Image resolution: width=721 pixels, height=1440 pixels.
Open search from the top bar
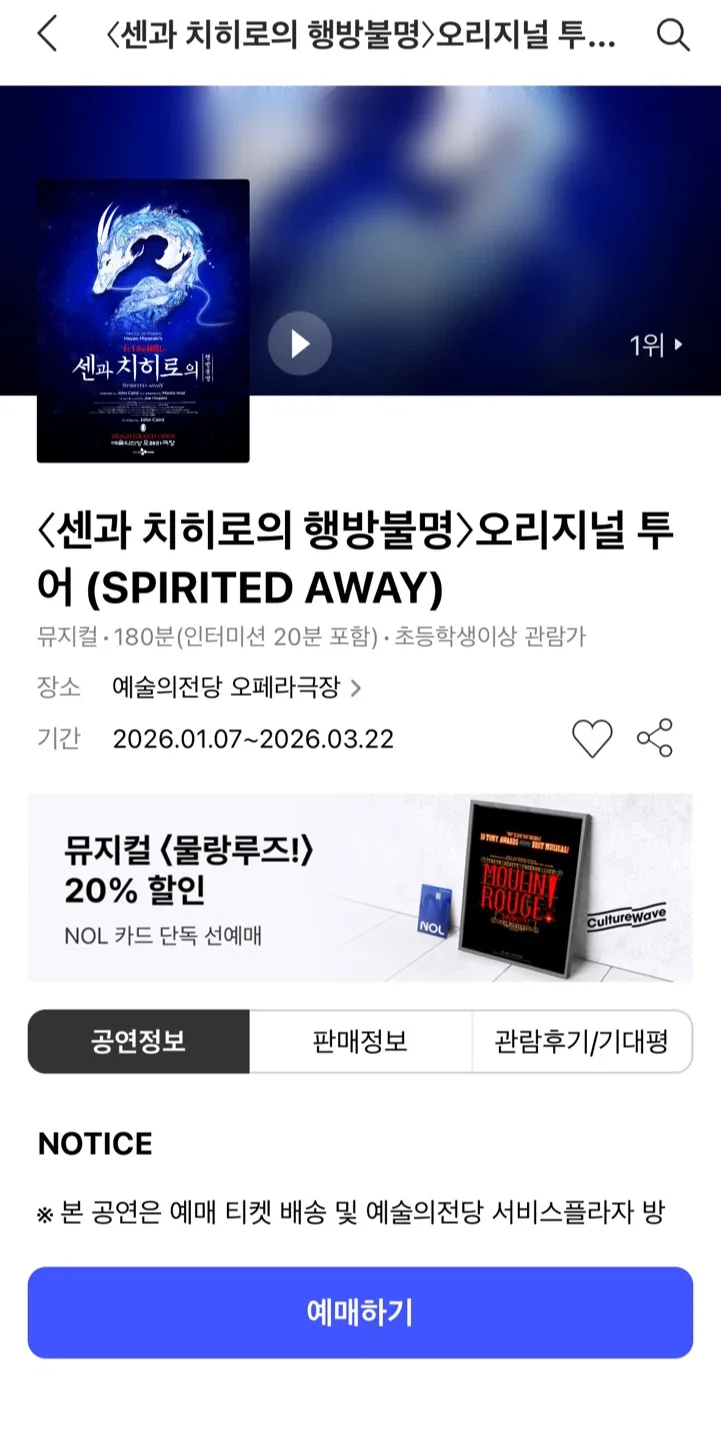tap(673, 35)
